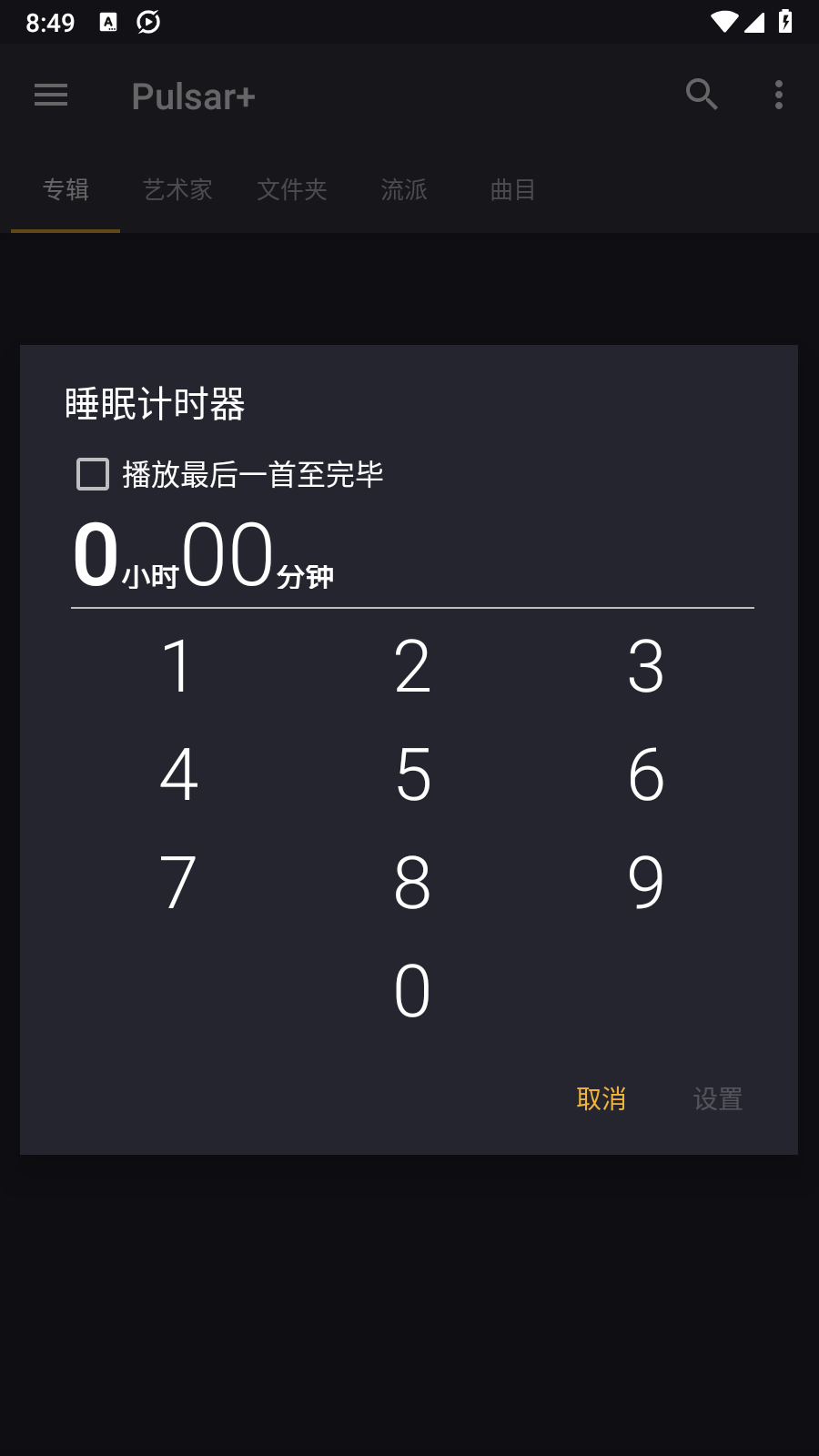
Task: Enter digit 8 on the keypad
Action: [412, 882]
